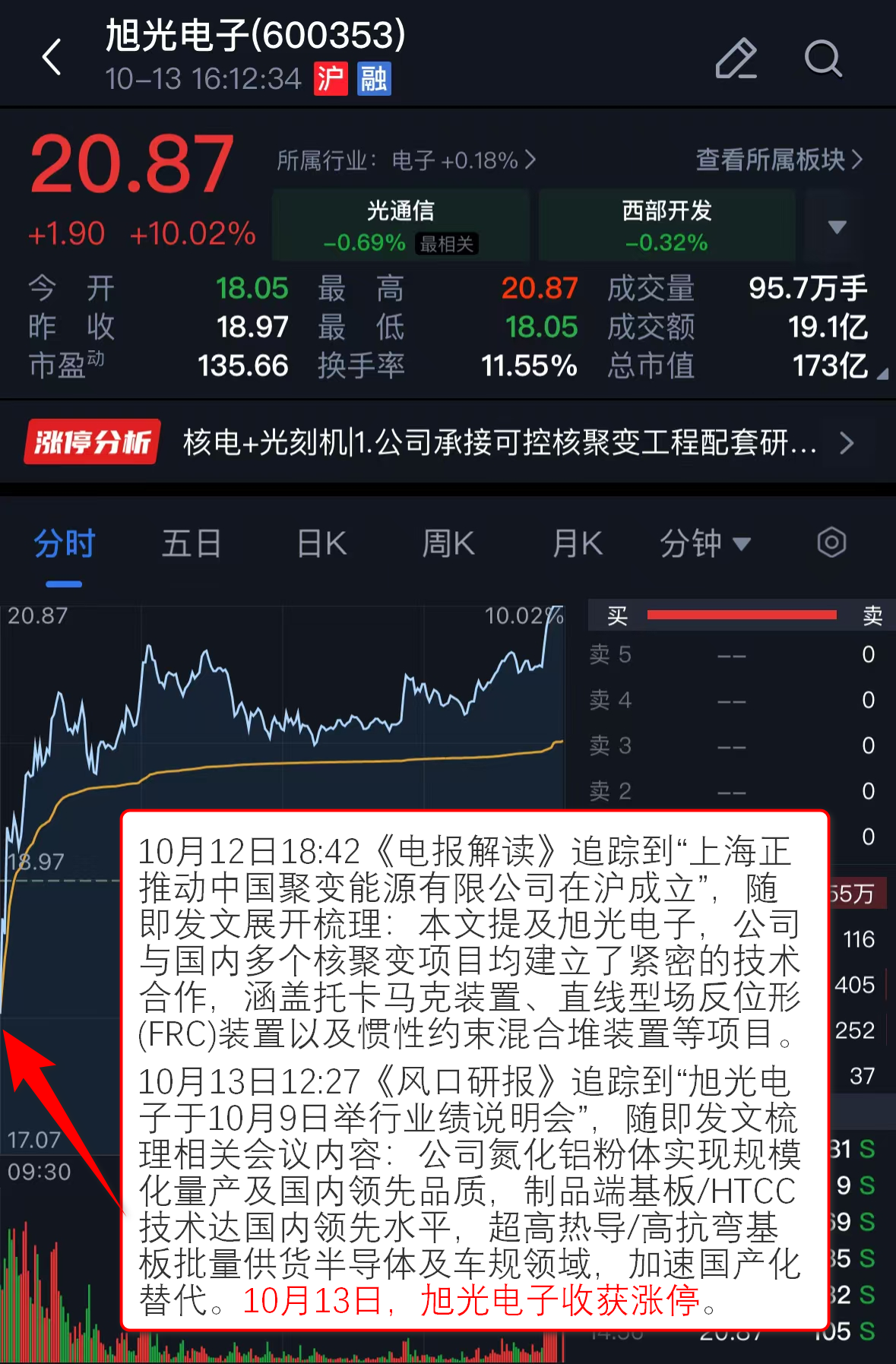Open the 光通信 sector chip
The width and height of the screenshot is (896, 1364).
click(401, 226)
